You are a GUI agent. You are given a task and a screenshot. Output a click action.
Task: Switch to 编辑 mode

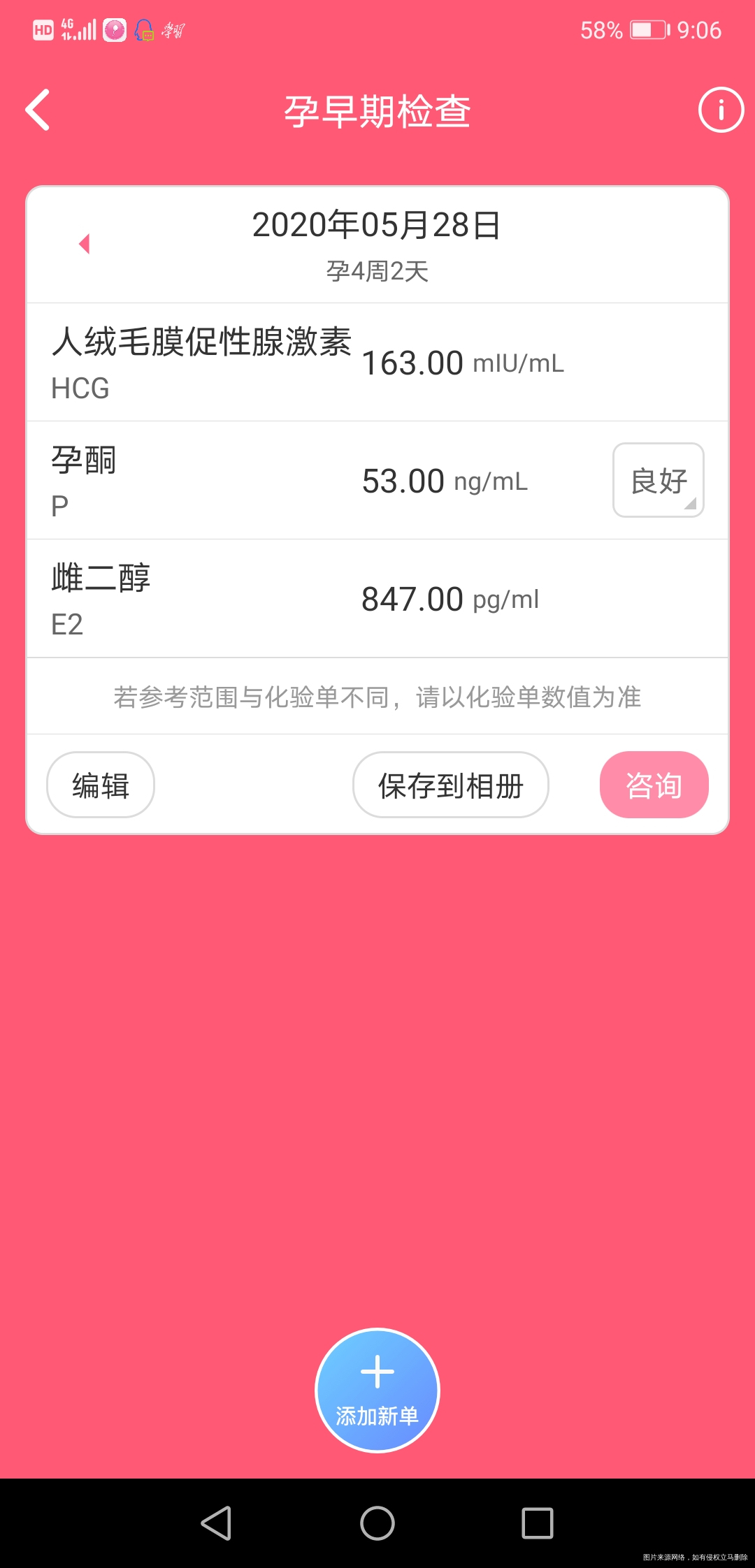[100, 785]
